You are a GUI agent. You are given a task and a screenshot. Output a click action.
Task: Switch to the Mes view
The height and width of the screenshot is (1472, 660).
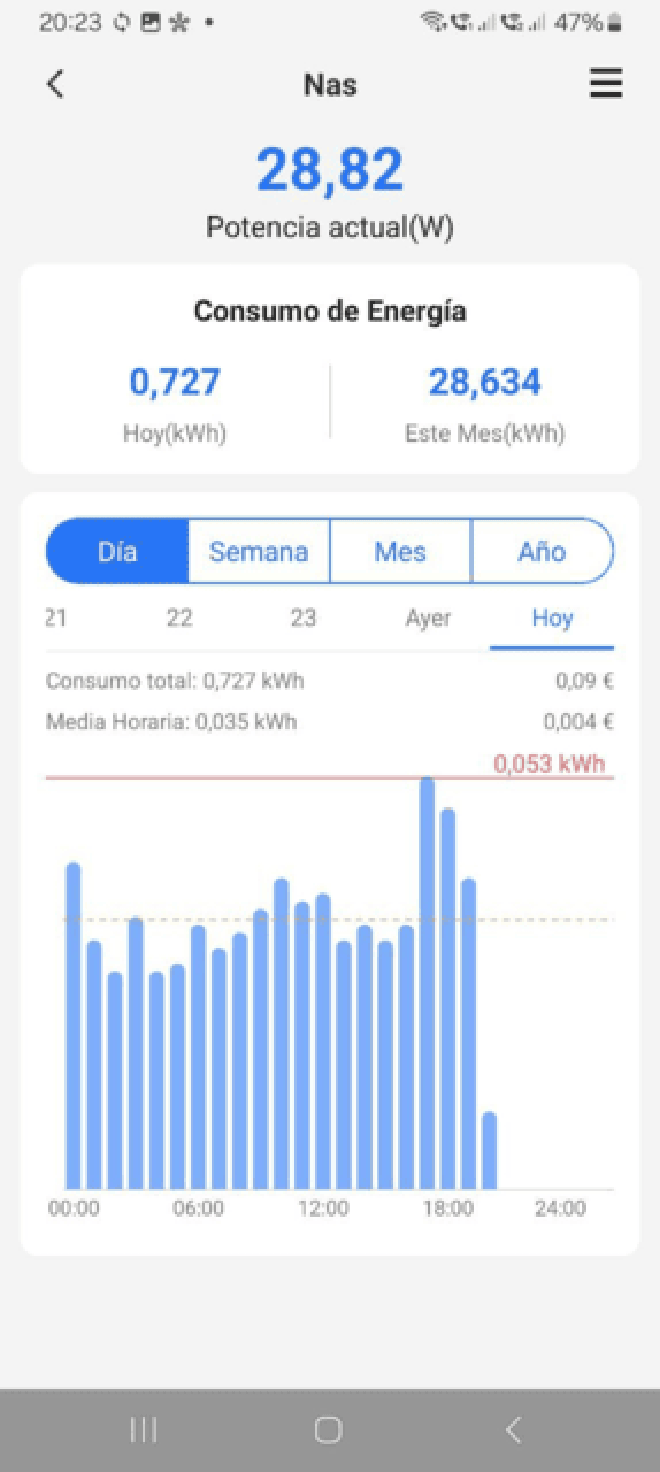coord(400,551)
